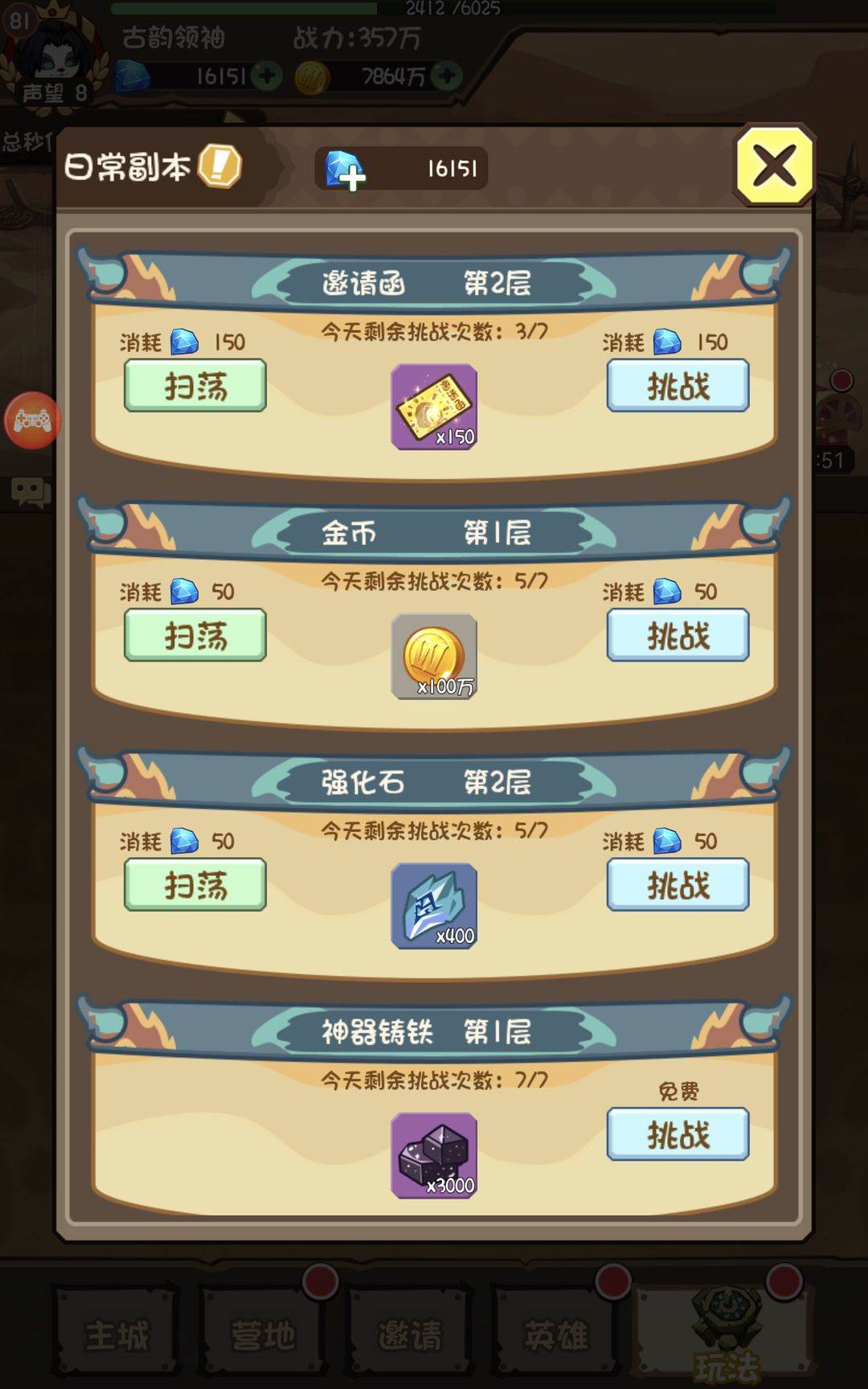
Task: Check the 强化石 x400 reward item
Action: [434, 906]
